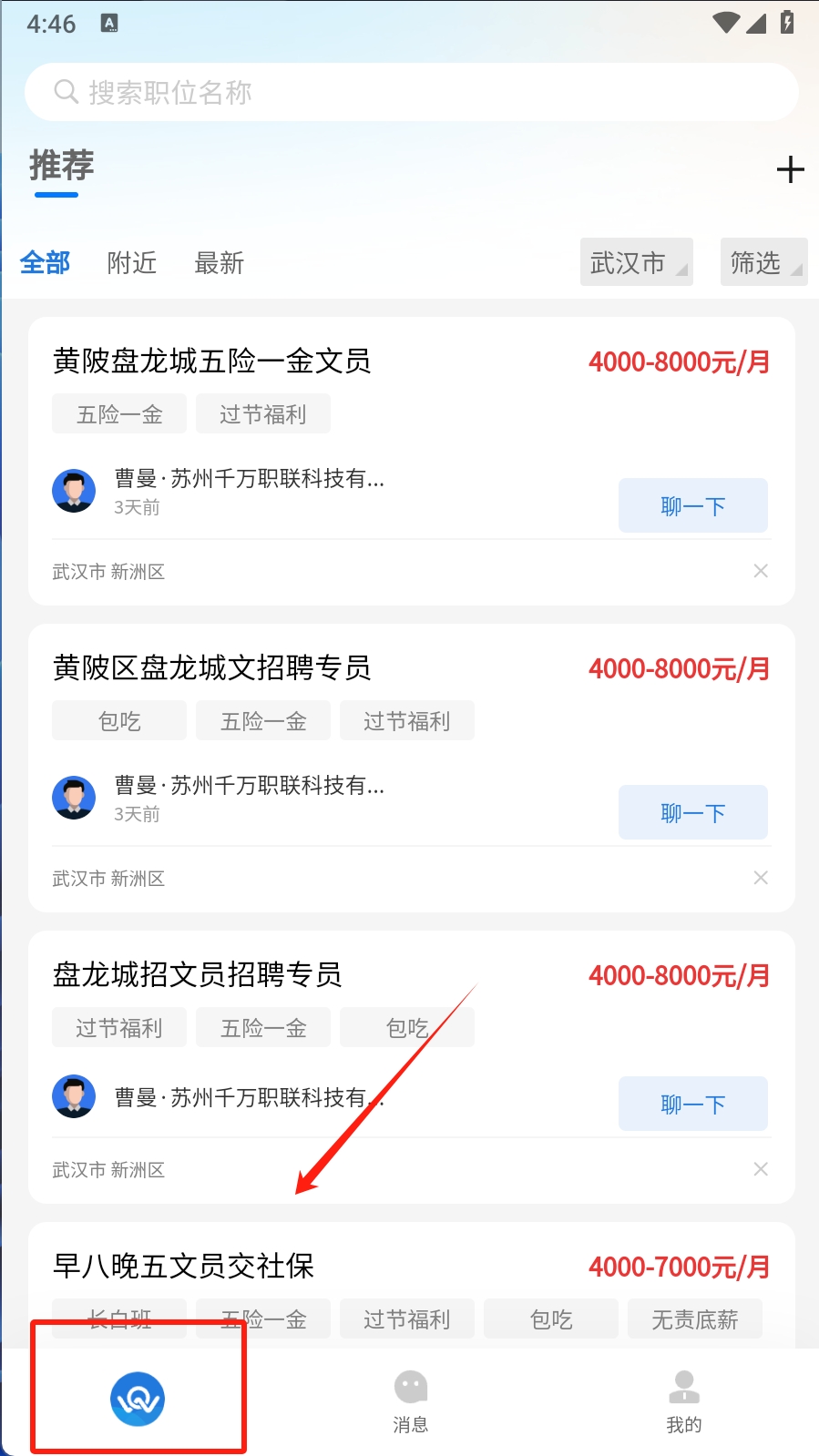Tap 聊一下 on 黄陂区盘龙城文招聘专员
This screenshot has height=1456, width=819.
[x=693, y=812]
